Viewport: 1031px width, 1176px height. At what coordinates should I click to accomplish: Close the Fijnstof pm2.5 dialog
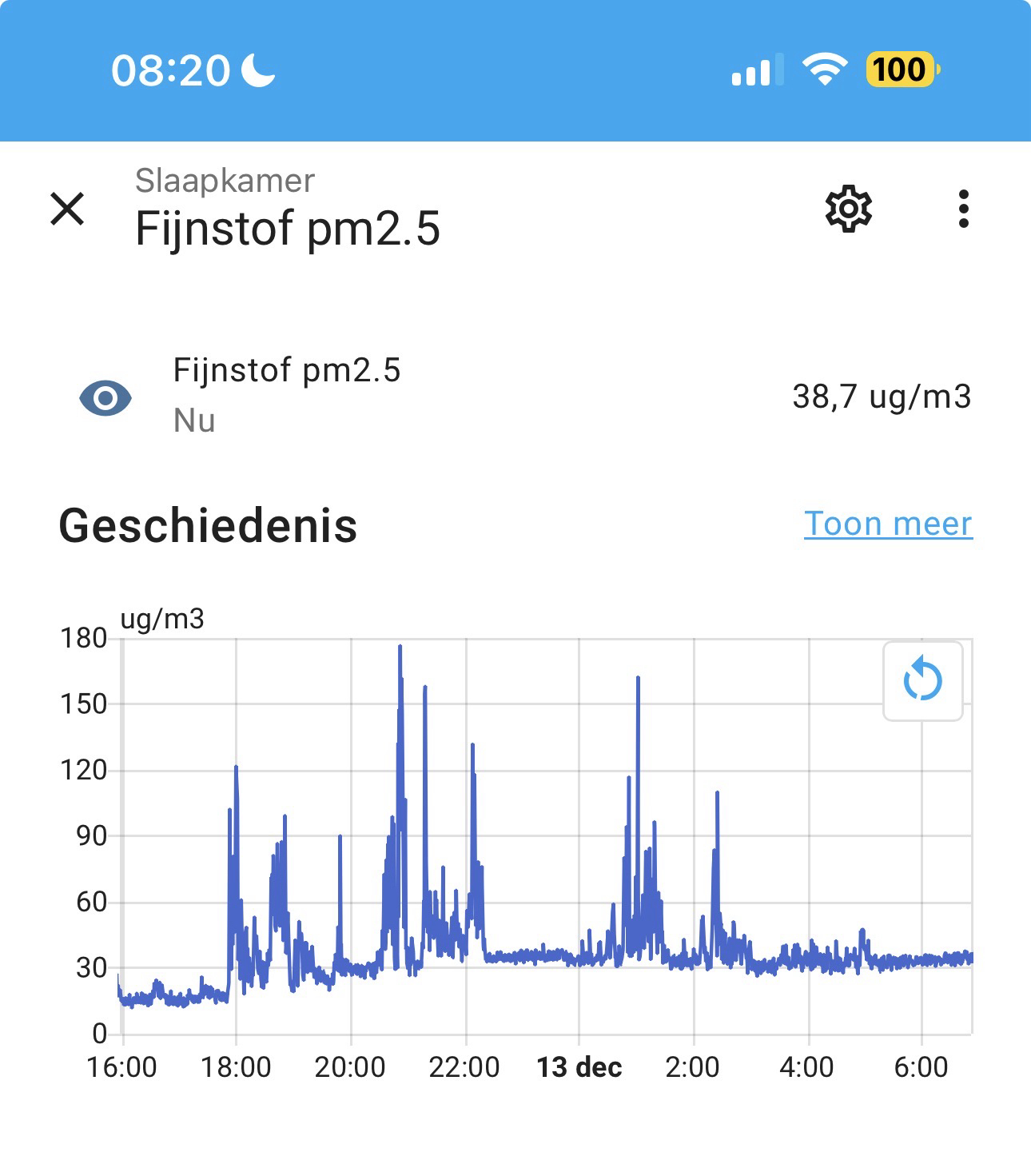[67, 209]
